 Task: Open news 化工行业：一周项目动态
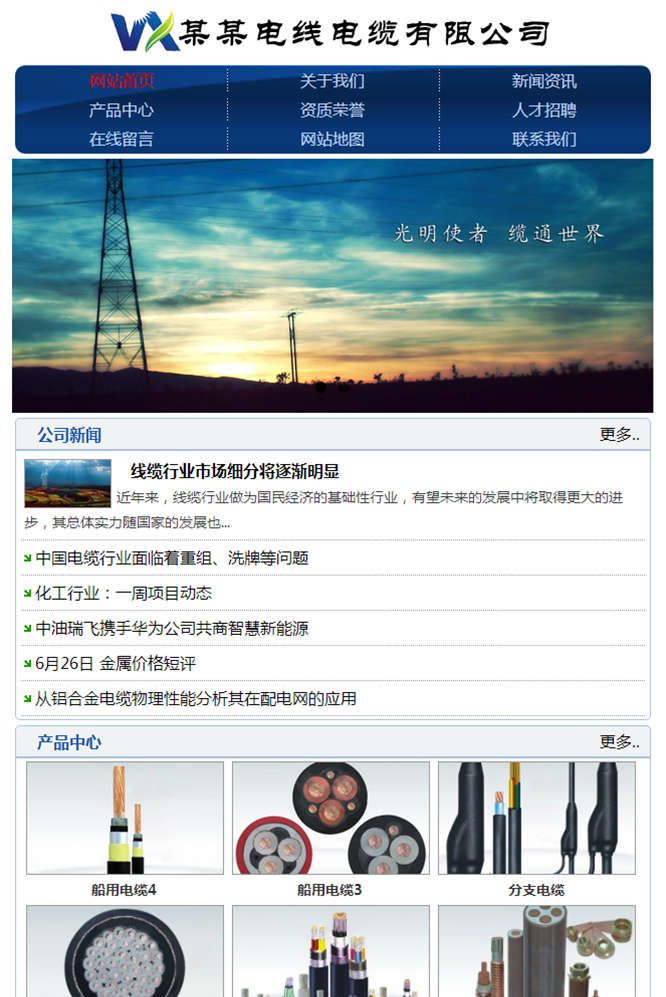tap(124, 593)
